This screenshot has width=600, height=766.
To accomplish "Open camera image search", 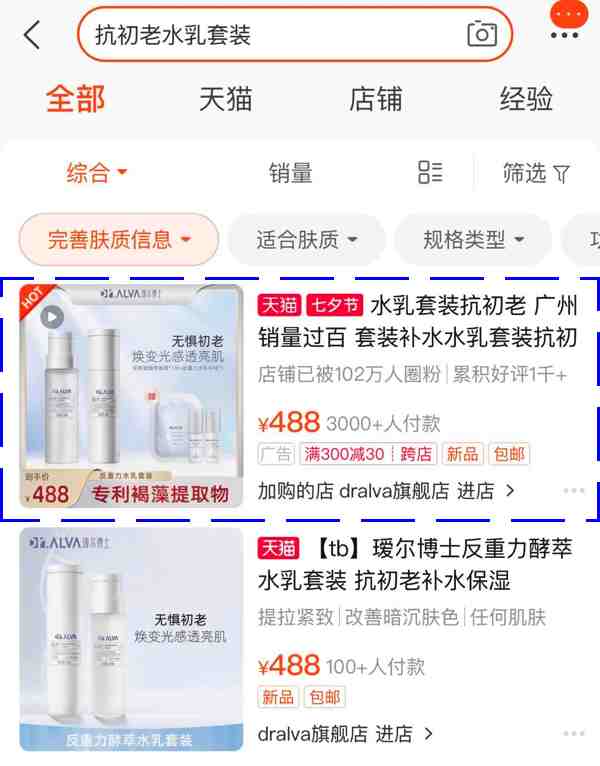I will (481, 35).
